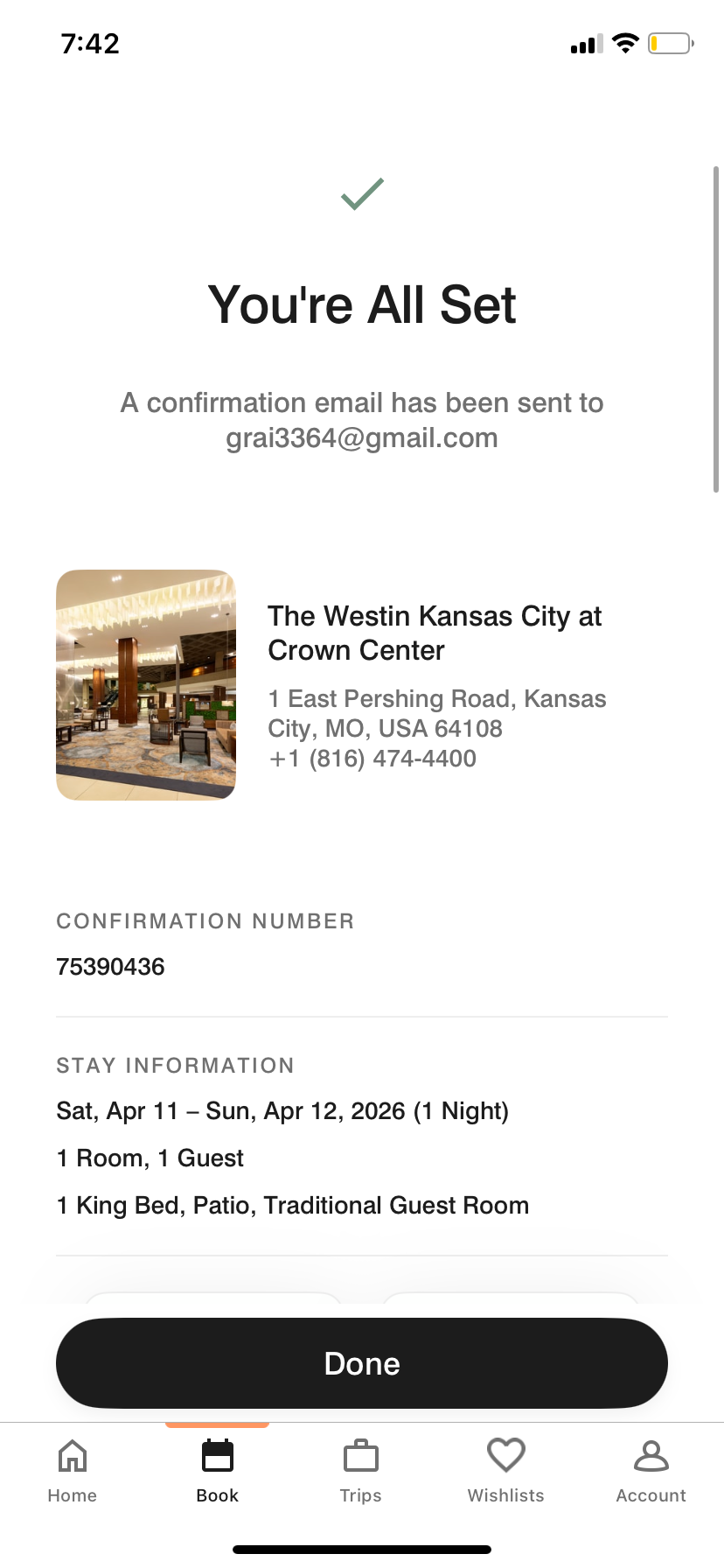724x1568 pixels.
Task: Call the hotel at +1 (816) 474-4400
Action: tap(373, 759)
